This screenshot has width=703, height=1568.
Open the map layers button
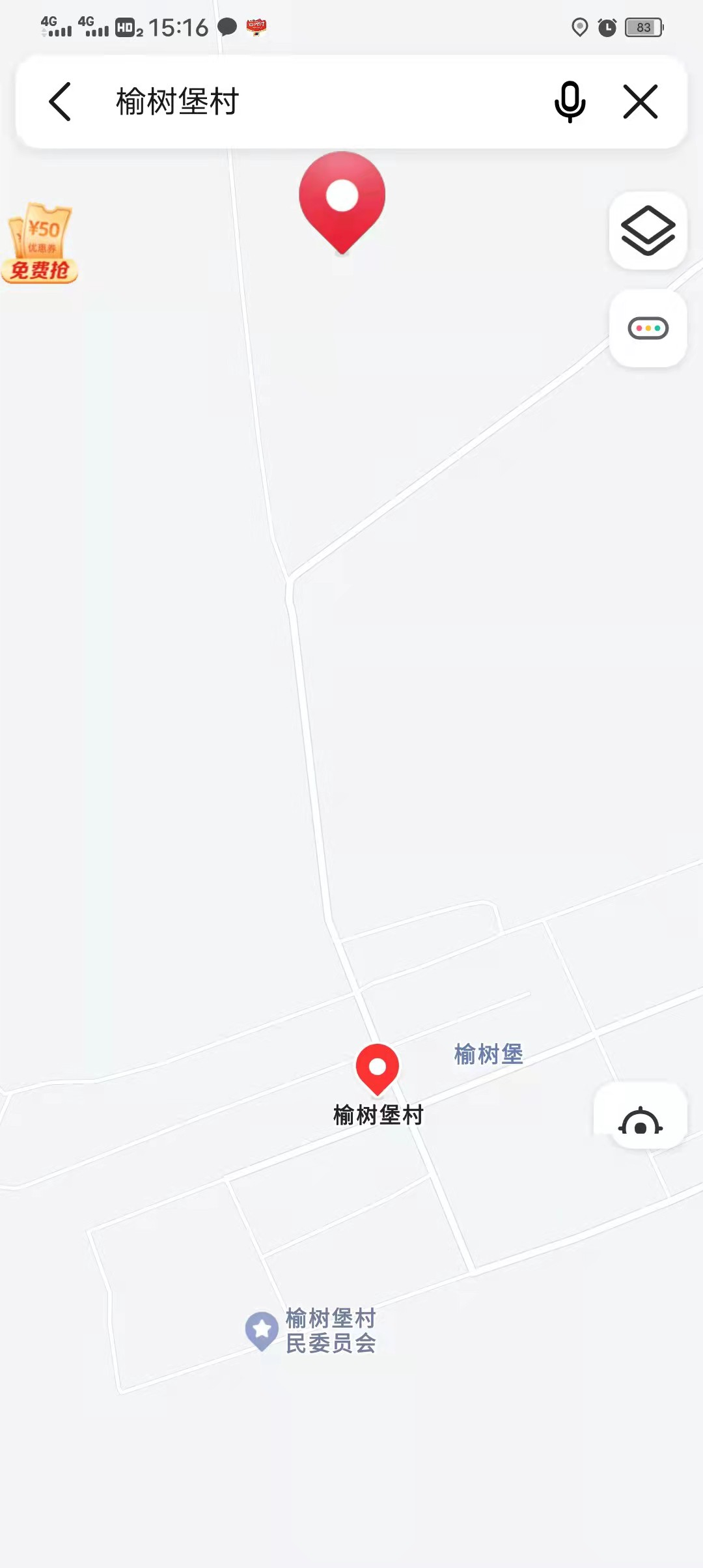pos(648,231)
